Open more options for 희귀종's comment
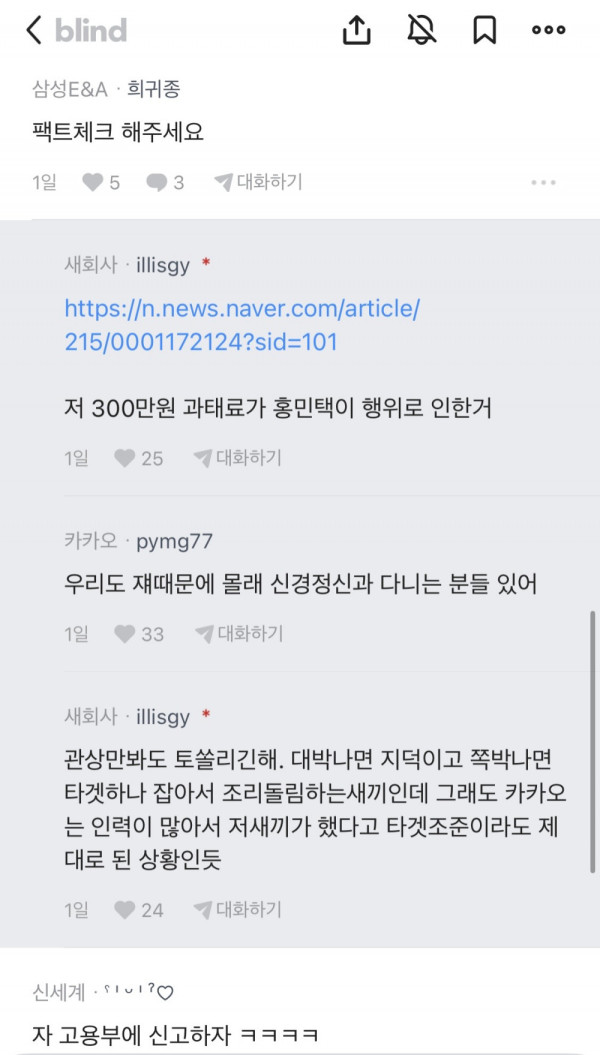This screenshot has height=1055, width=600. pos(543,182)
